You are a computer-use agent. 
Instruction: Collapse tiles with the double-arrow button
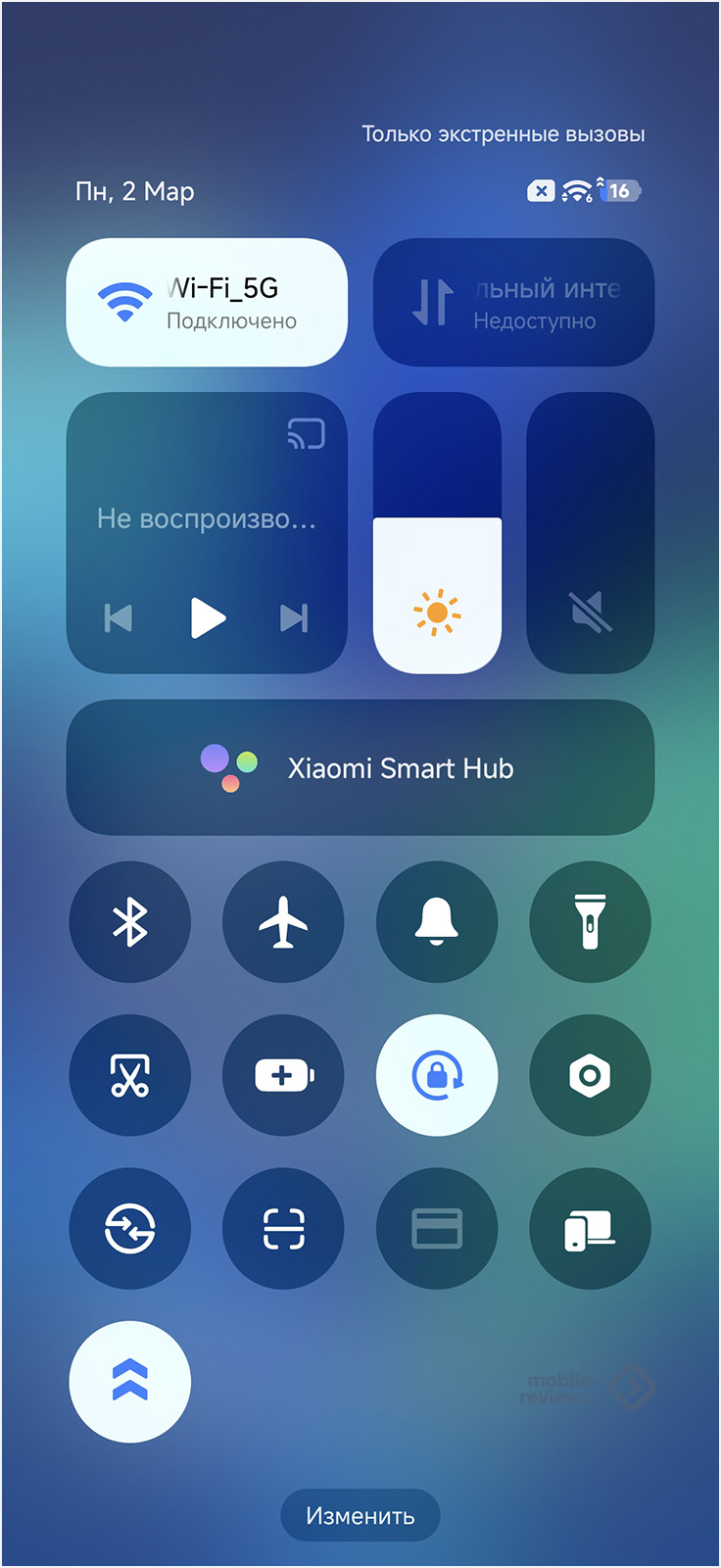pyautogui.click(x=130, y=1382)
